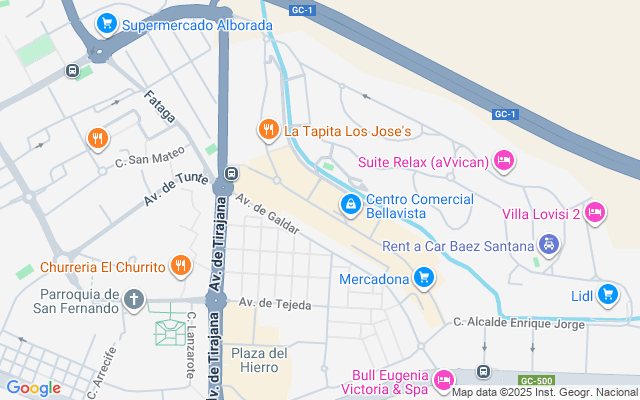The image size is (640, 400).
Task: Open Parroquia de San Fernando church marker
Action: click(135, 299)
